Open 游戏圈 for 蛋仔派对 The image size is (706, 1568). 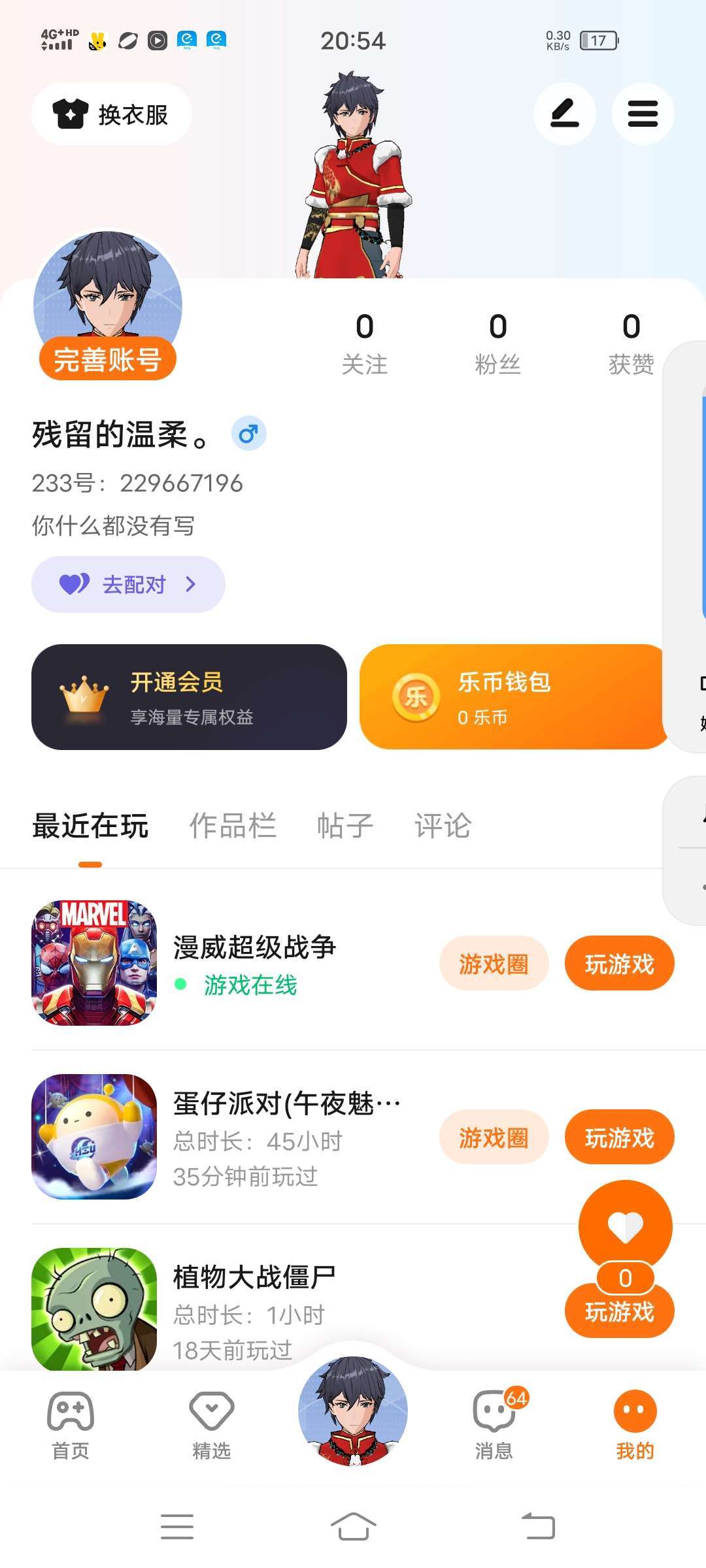point(494,1137)
